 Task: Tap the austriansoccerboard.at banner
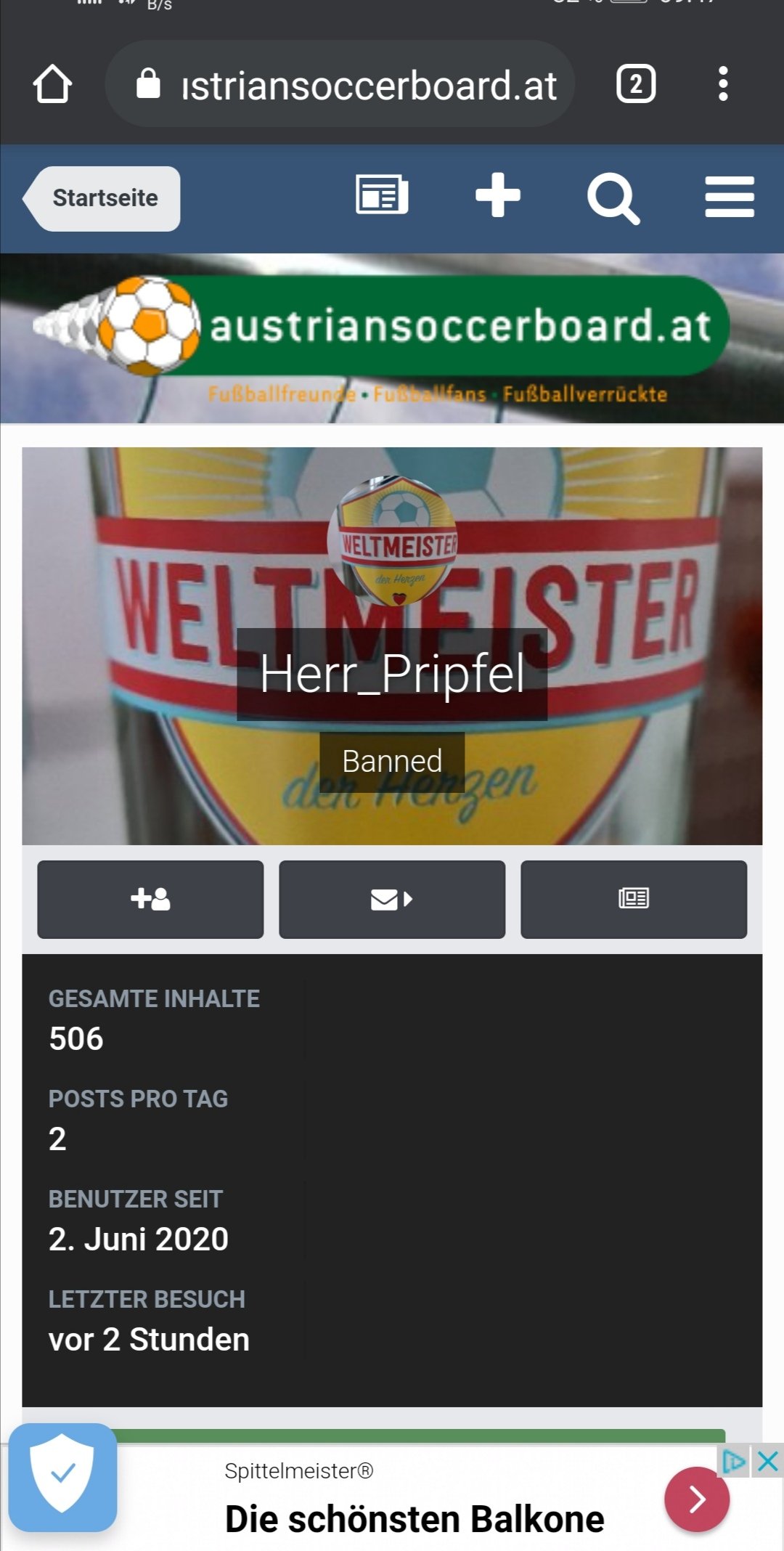[x=392, y=338]
